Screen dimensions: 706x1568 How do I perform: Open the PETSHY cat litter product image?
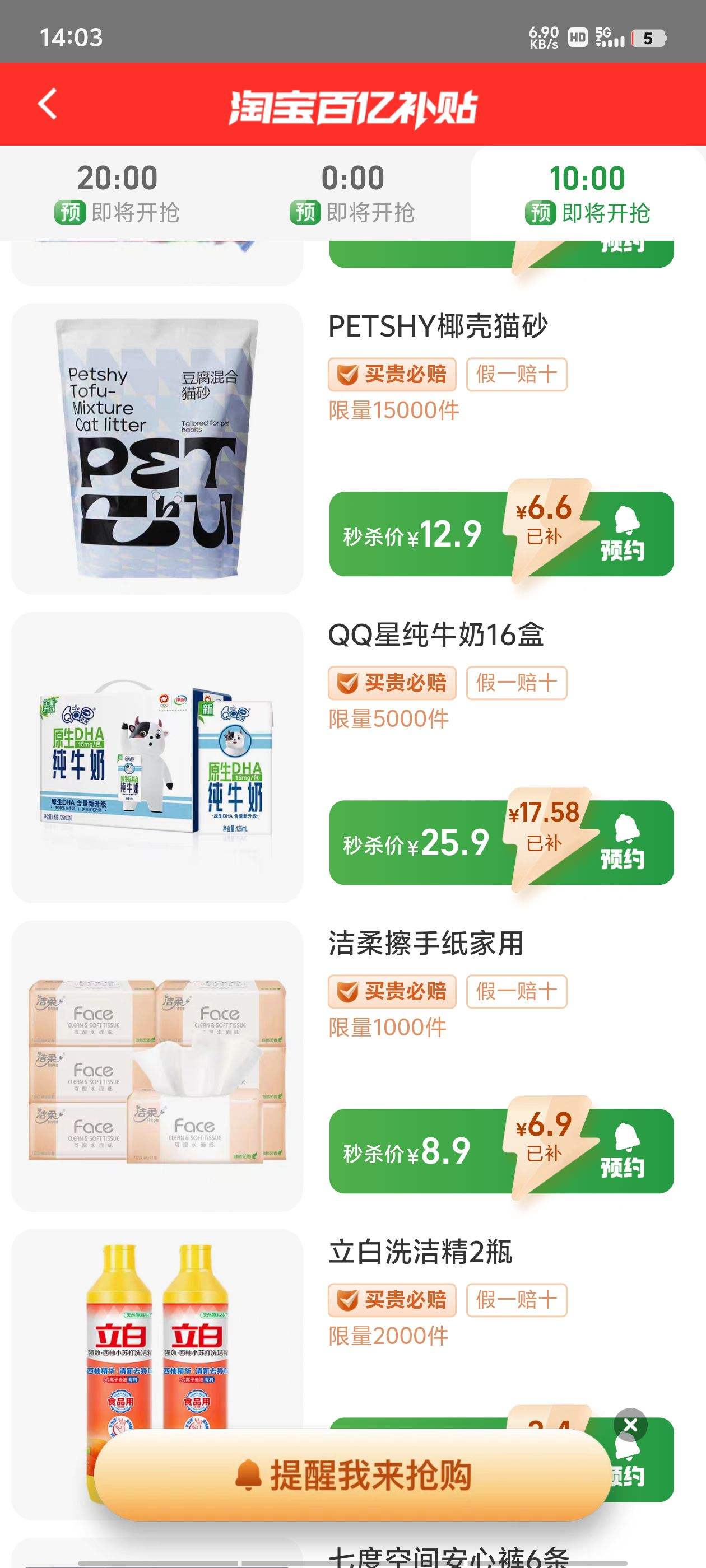pos(157,449)
